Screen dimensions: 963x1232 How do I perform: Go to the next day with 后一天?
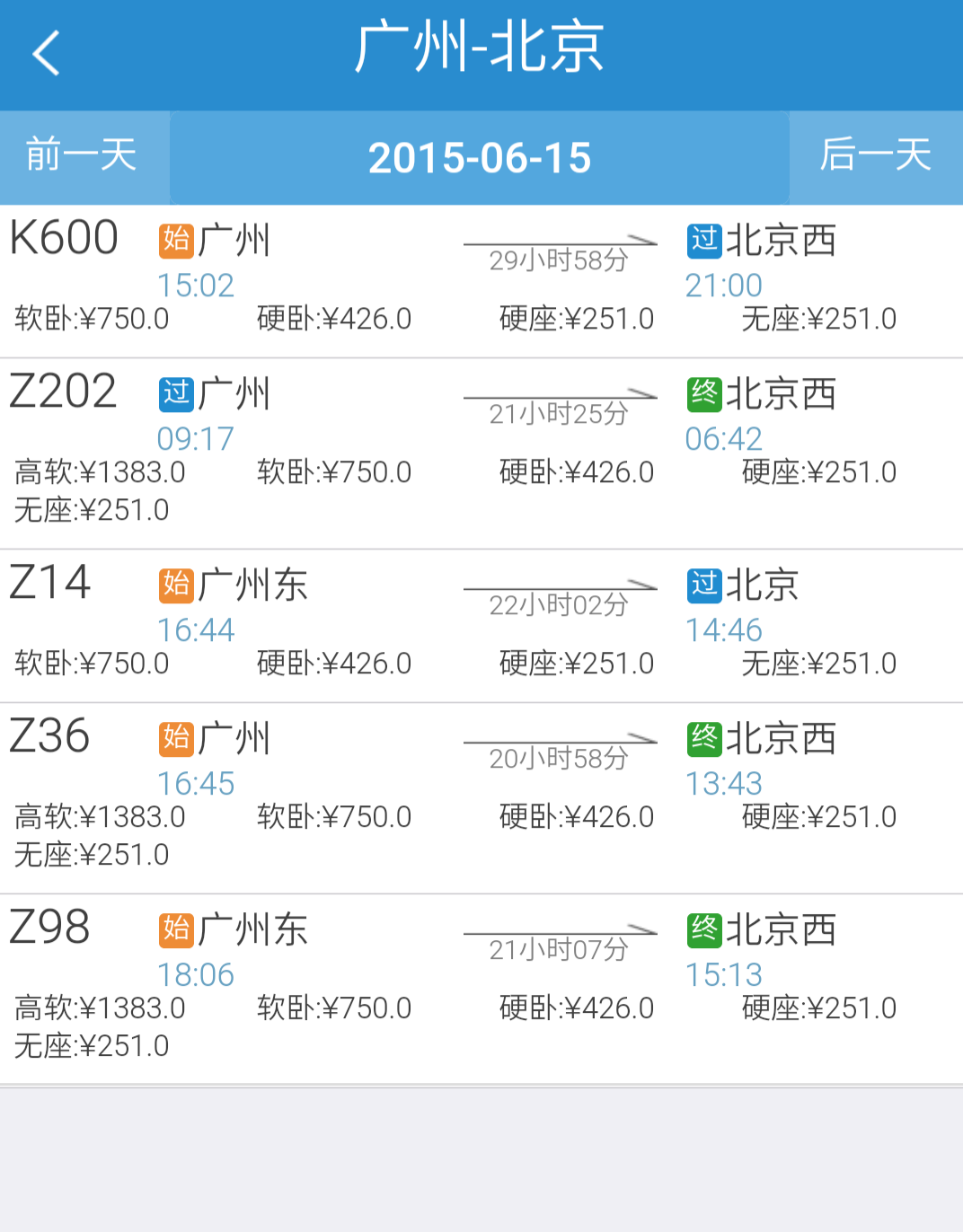click(x=875, y=157)
